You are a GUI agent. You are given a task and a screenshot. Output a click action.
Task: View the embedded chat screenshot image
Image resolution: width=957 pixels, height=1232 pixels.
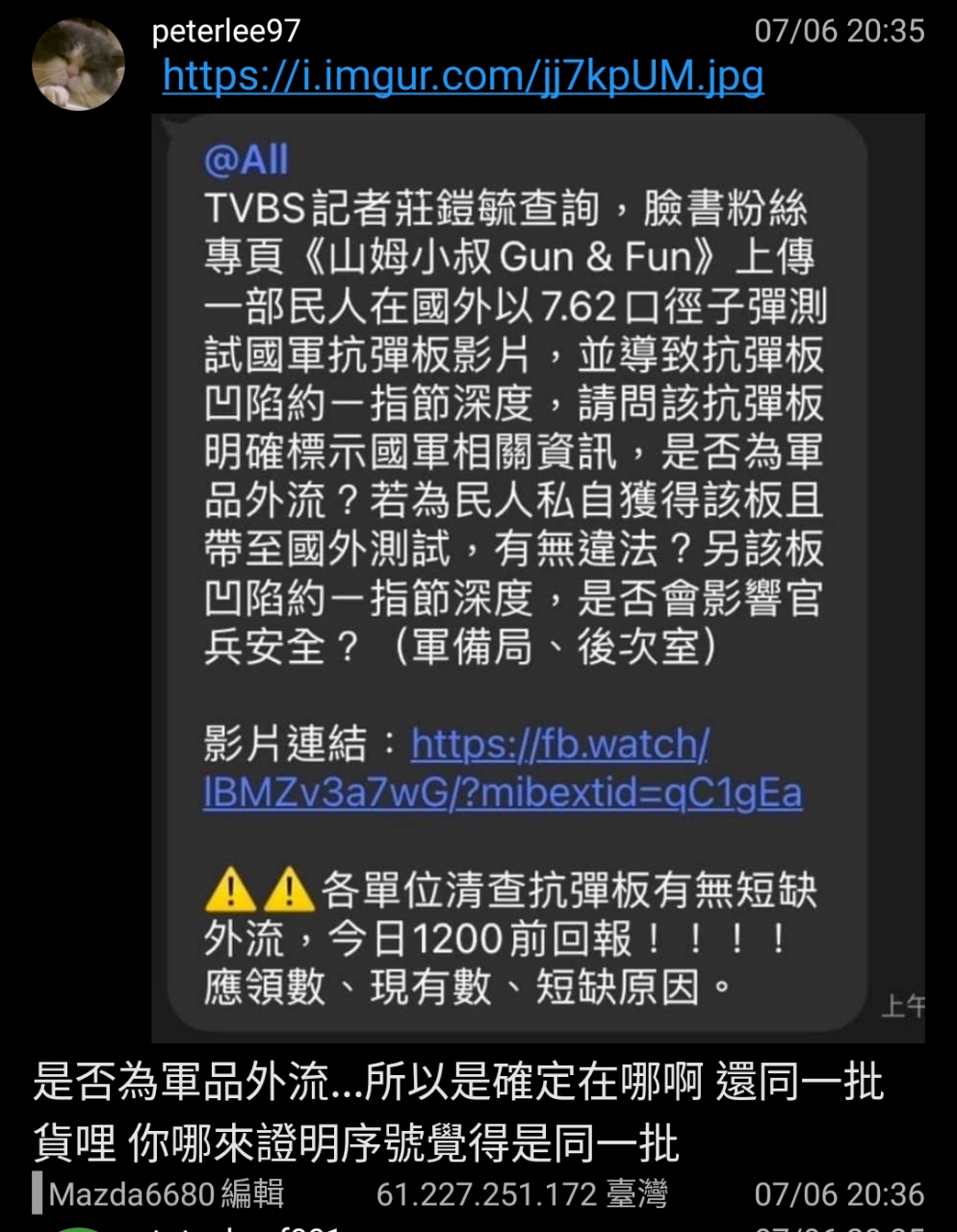tap(537, 577)
